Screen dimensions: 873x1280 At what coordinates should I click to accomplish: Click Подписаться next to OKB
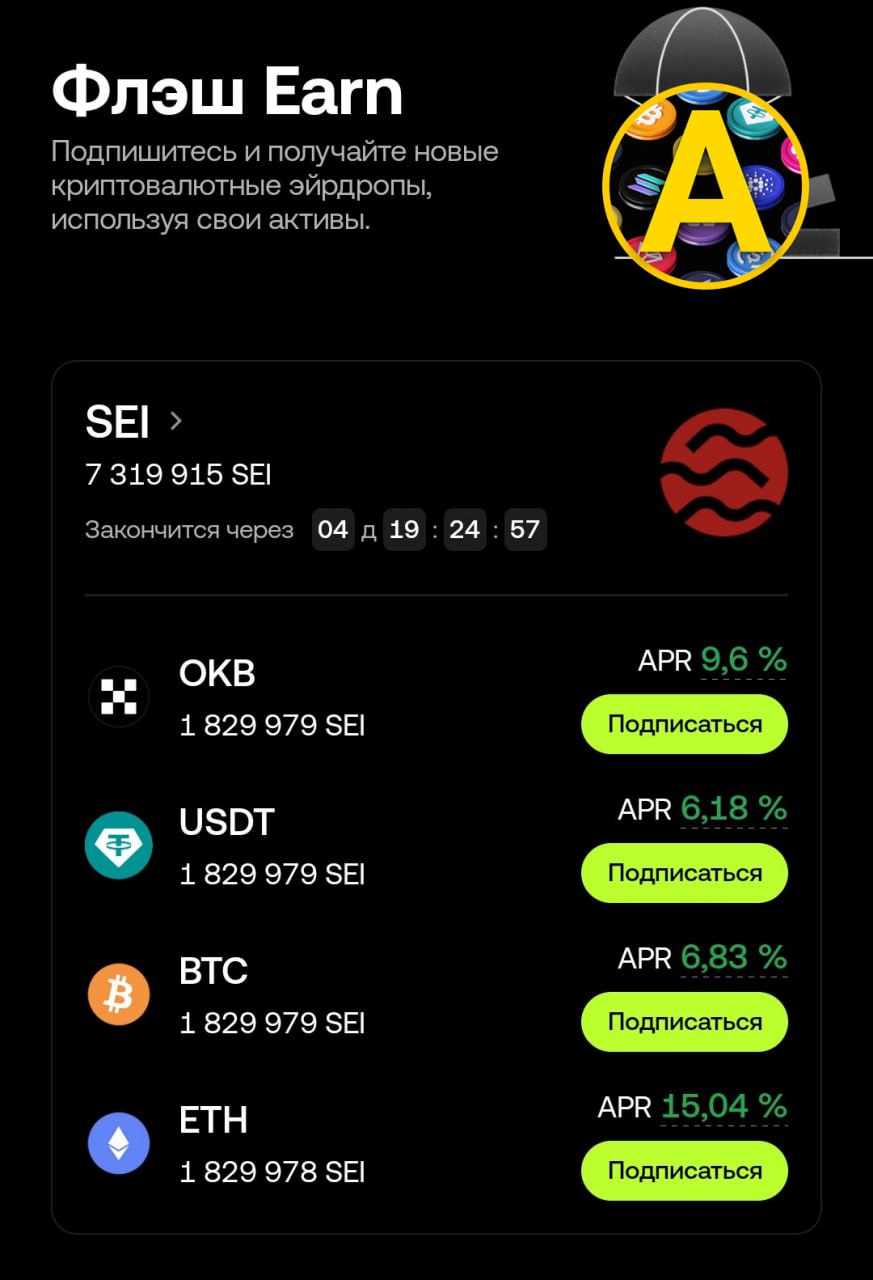[x=684, y=723]
